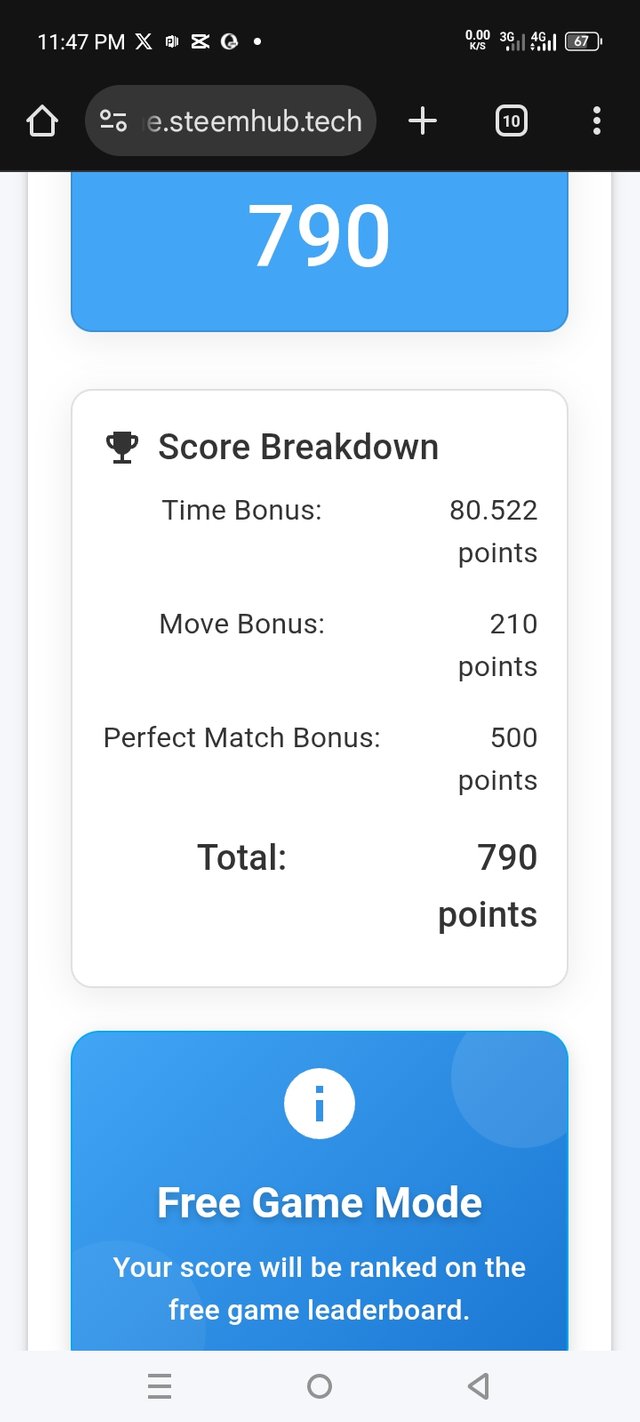Open a new browser tab
This screenshot has height=1422, width=640.
[x=423, y=122]
